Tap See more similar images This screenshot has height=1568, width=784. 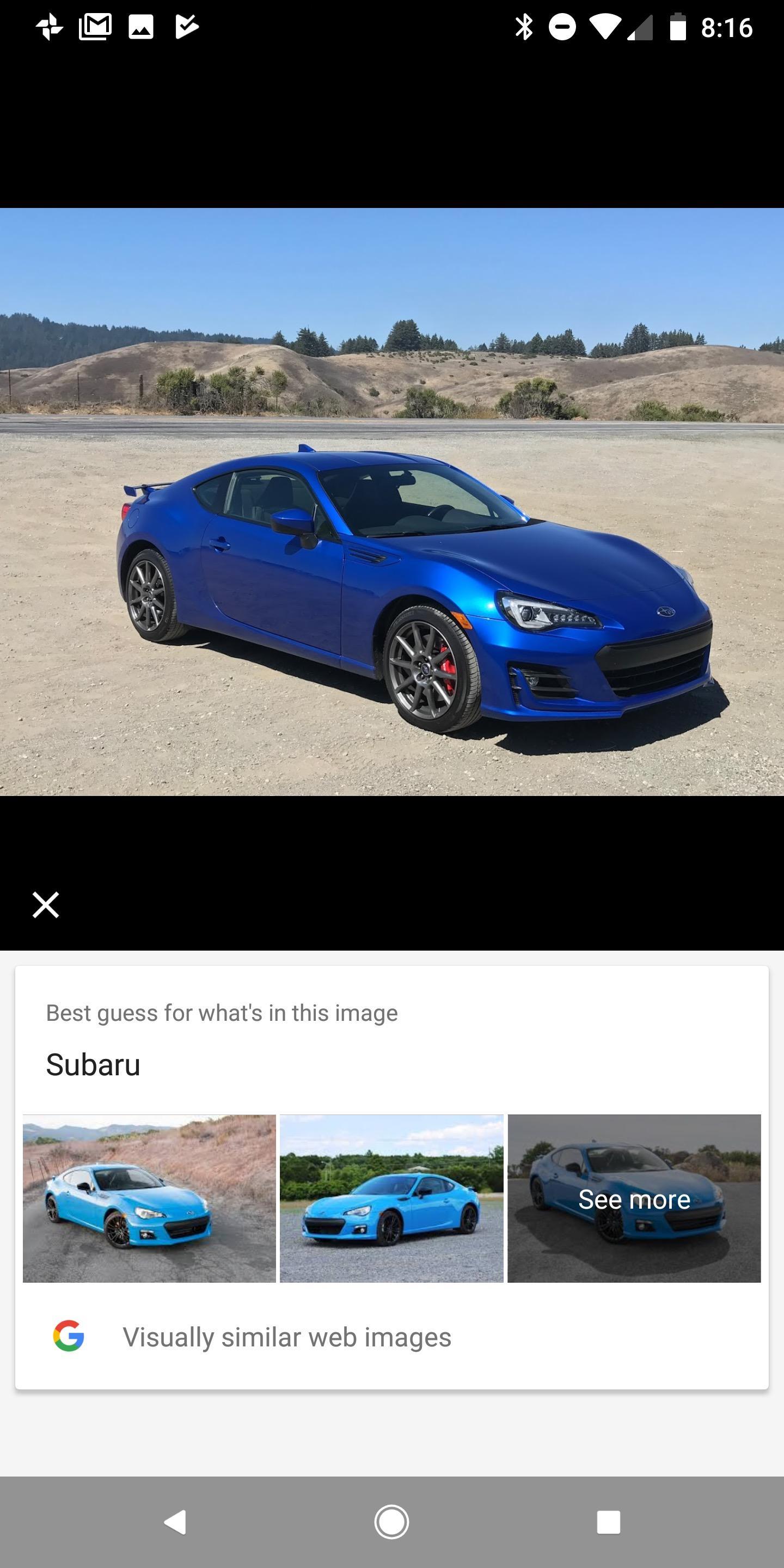click(x=634, y=1198)
